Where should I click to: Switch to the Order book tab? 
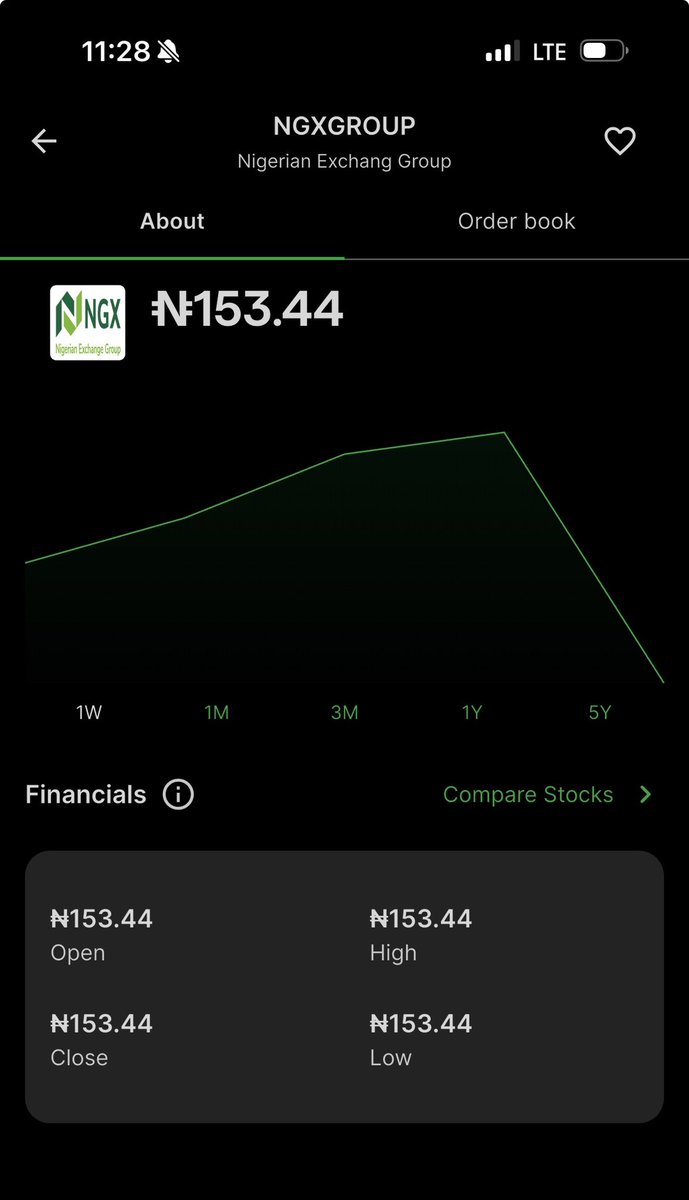point(516,221)
